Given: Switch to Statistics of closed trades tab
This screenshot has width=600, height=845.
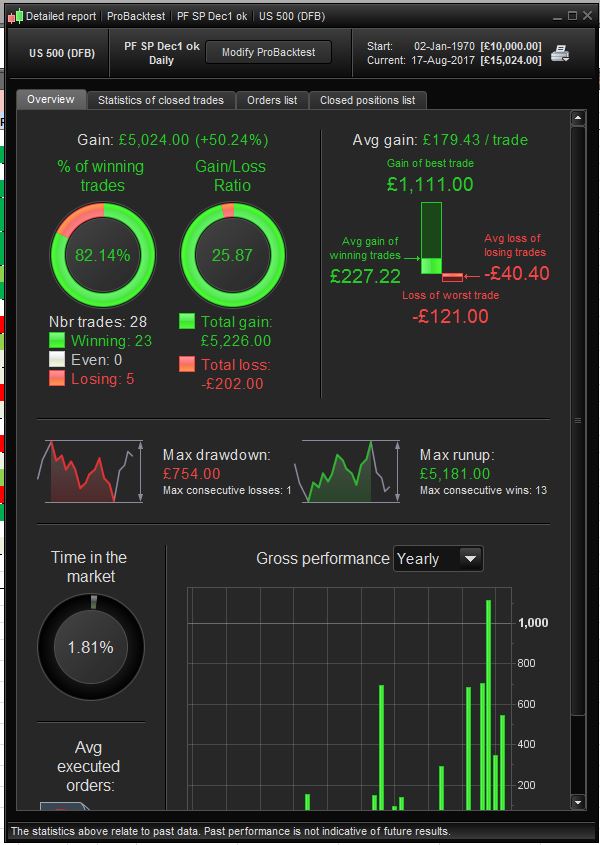Looking at the screenshot, I should (x=161, y=100).
